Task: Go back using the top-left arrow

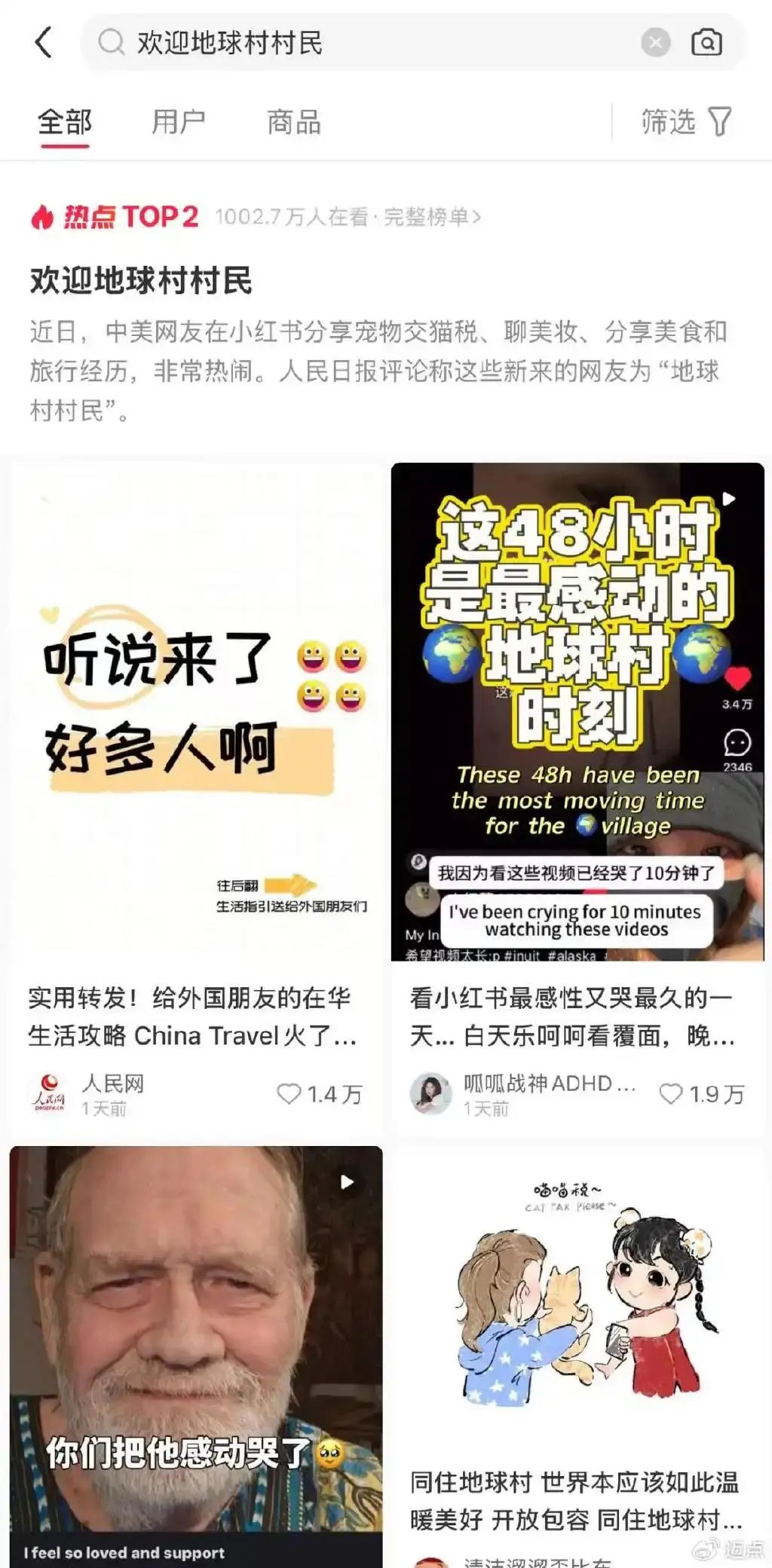Action: pyautogui.click(x=44, y=42)
